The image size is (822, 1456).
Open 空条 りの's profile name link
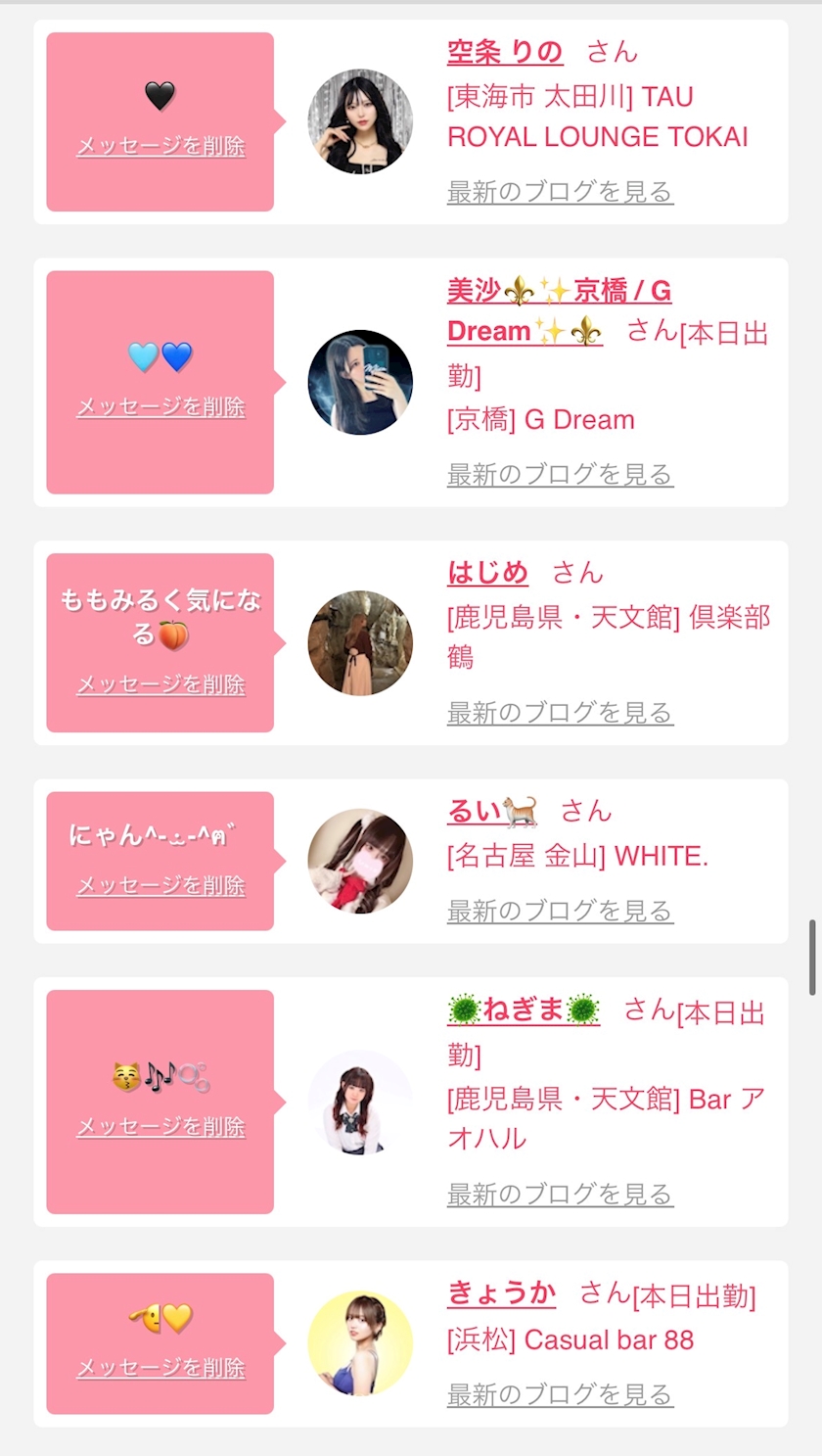(x=505, y=51)
